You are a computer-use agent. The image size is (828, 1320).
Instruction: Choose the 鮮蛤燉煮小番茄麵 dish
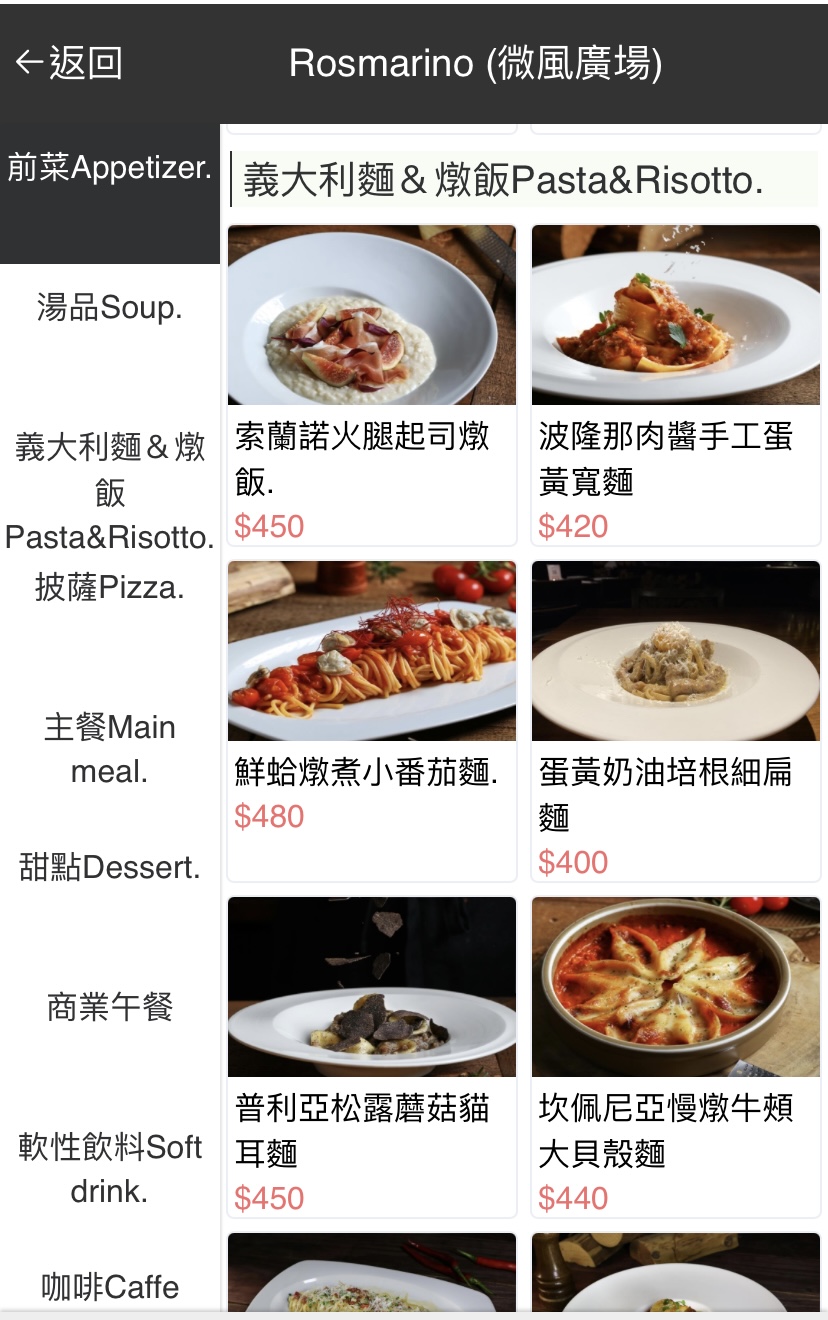click(372, 720)
